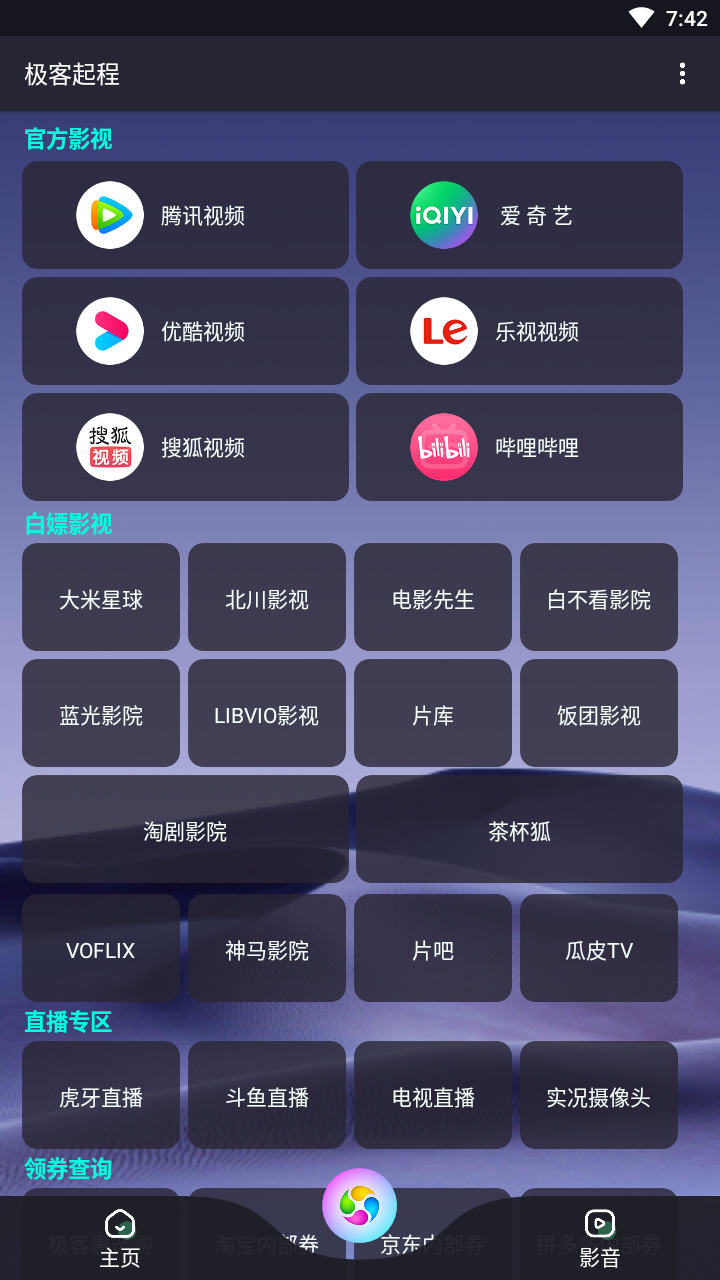
Task: Tap 淘宝内部券 coupon button
Action: click(266, 1245)
